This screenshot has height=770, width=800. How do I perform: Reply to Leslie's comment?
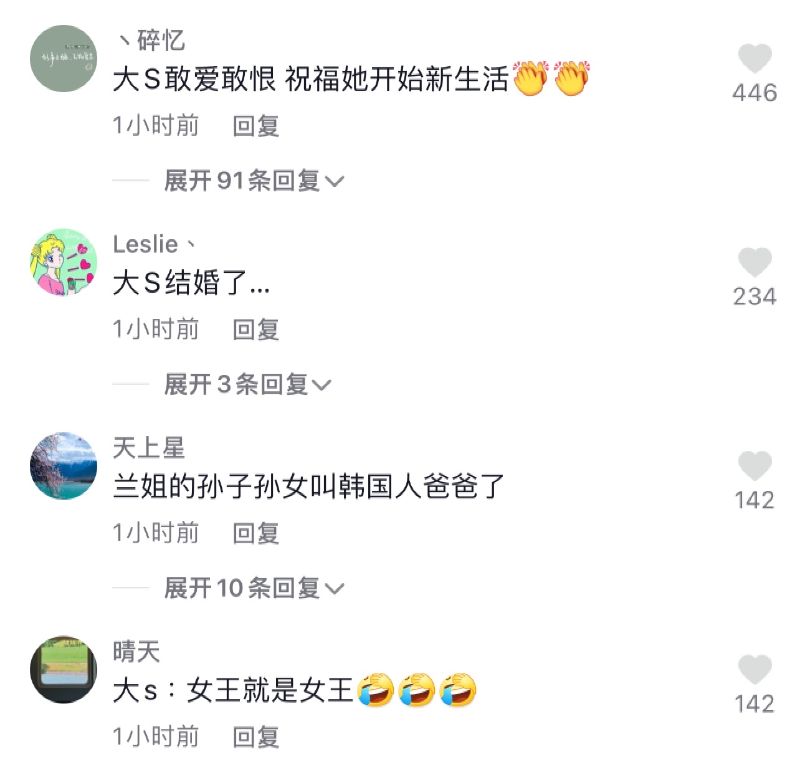pyautogui.click(x=256, y=330)
